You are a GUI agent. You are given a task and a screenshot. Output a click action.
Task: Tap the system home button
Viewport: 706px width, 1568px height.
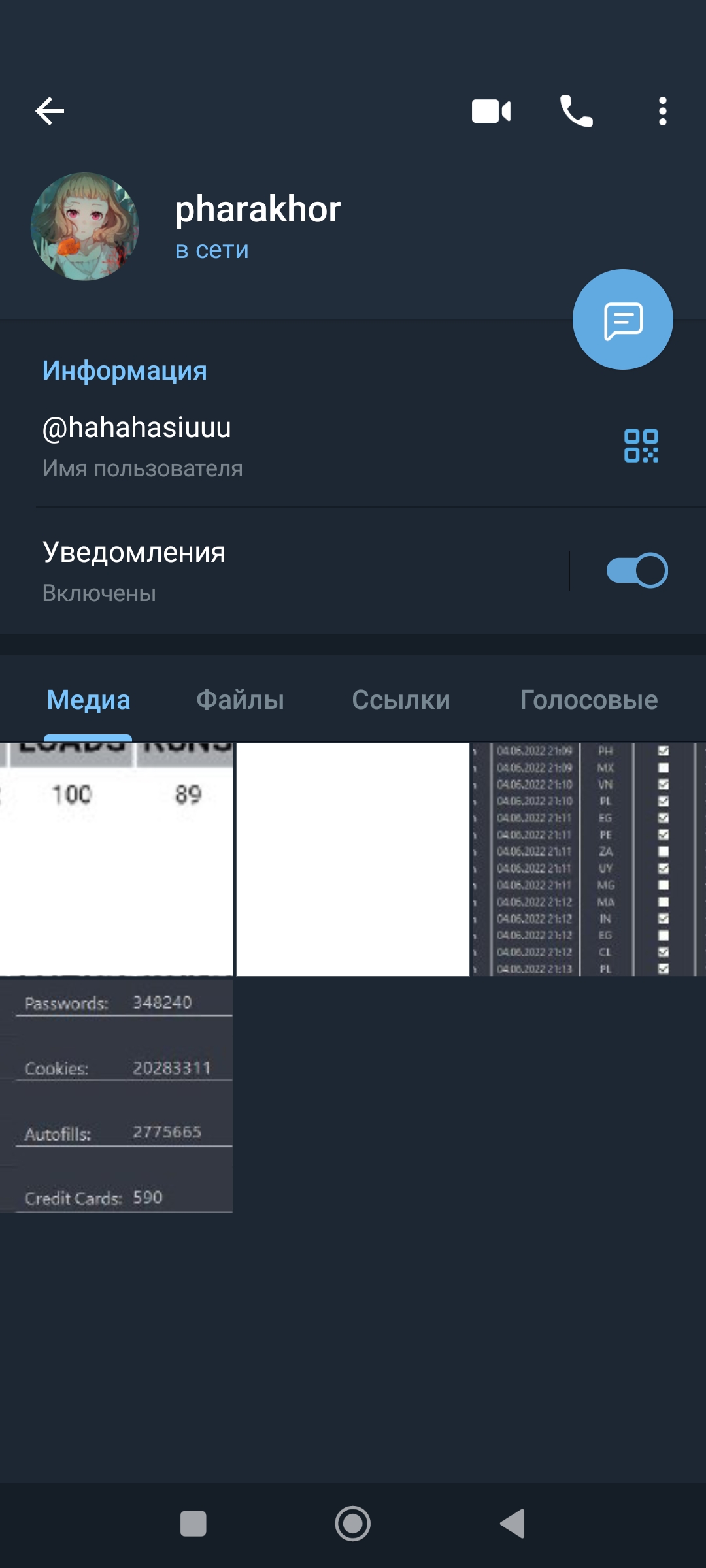[352, 1524]
